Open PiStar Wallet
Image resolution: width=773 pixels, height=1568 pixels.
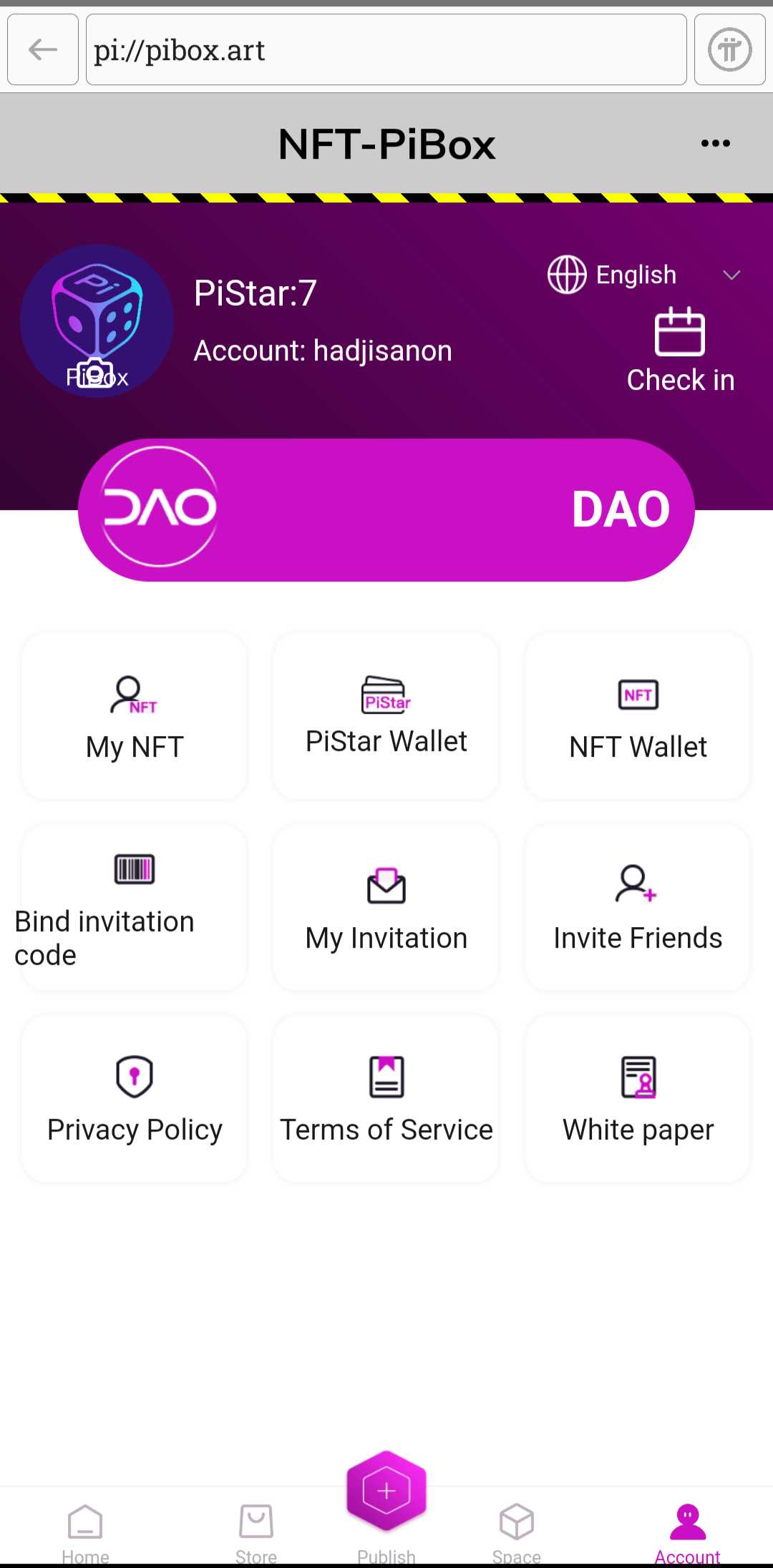tap(386, 716)
